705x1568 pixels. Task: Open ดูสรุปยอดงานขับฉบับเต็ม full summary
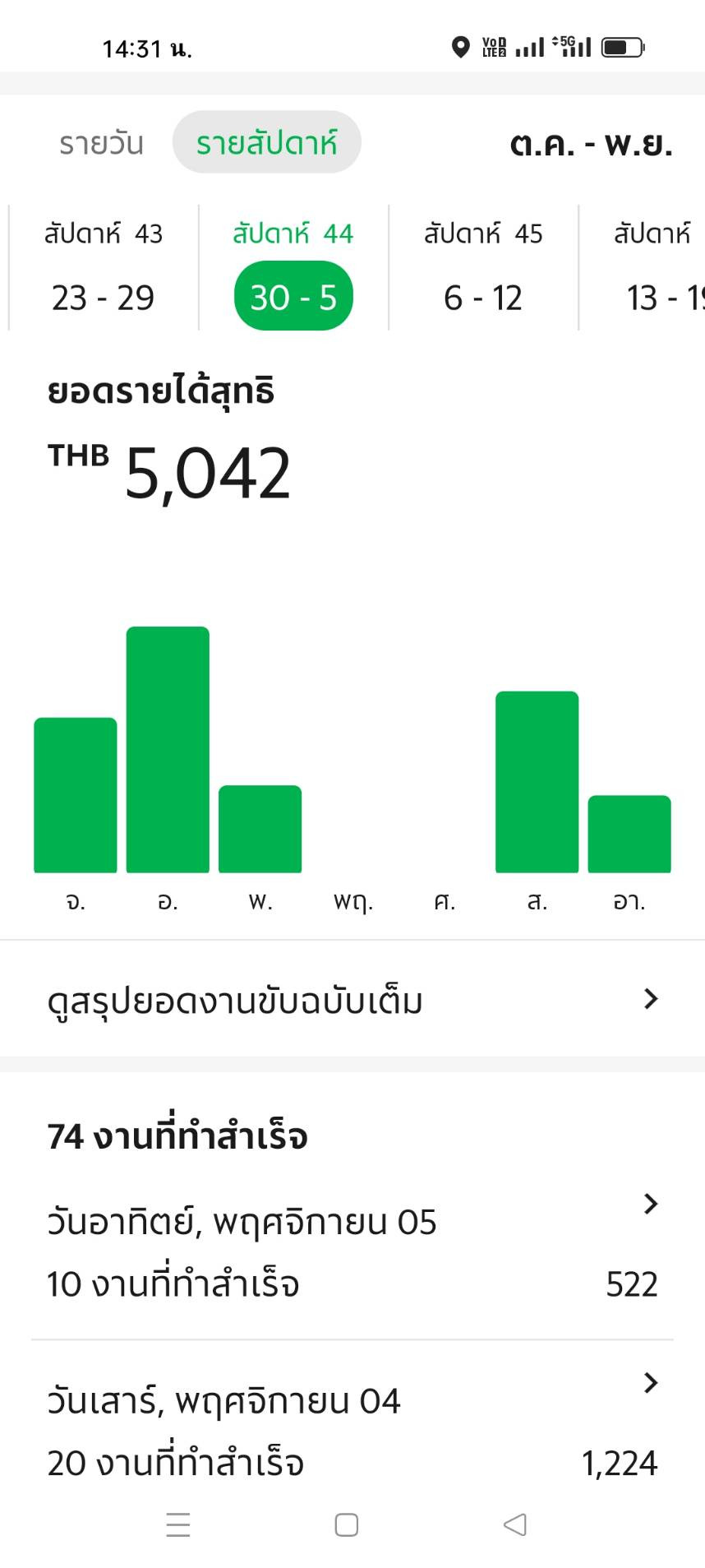point(352,1000)
